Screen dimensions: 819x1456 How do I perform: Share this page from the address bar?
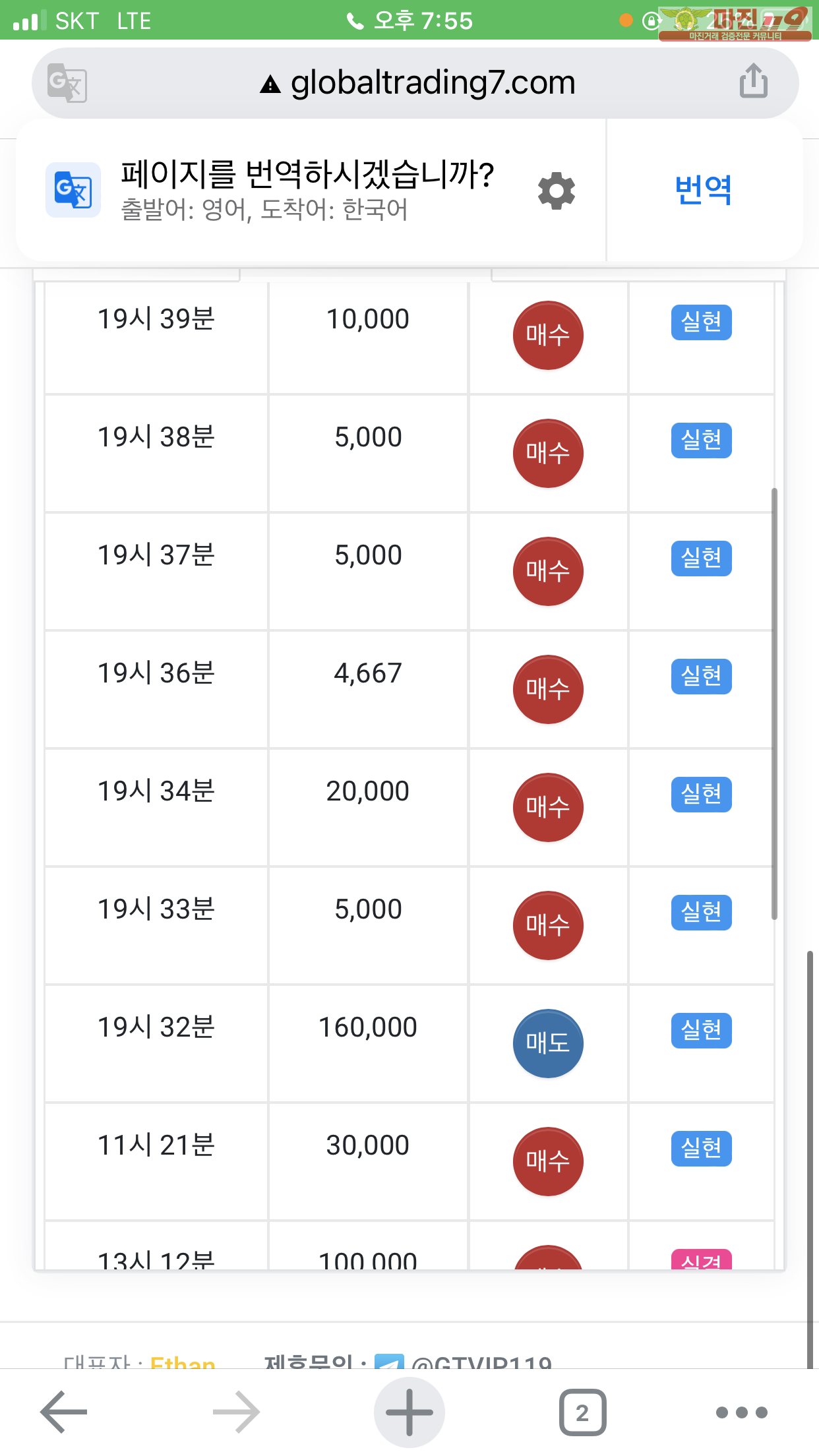(x=753, y=81)
